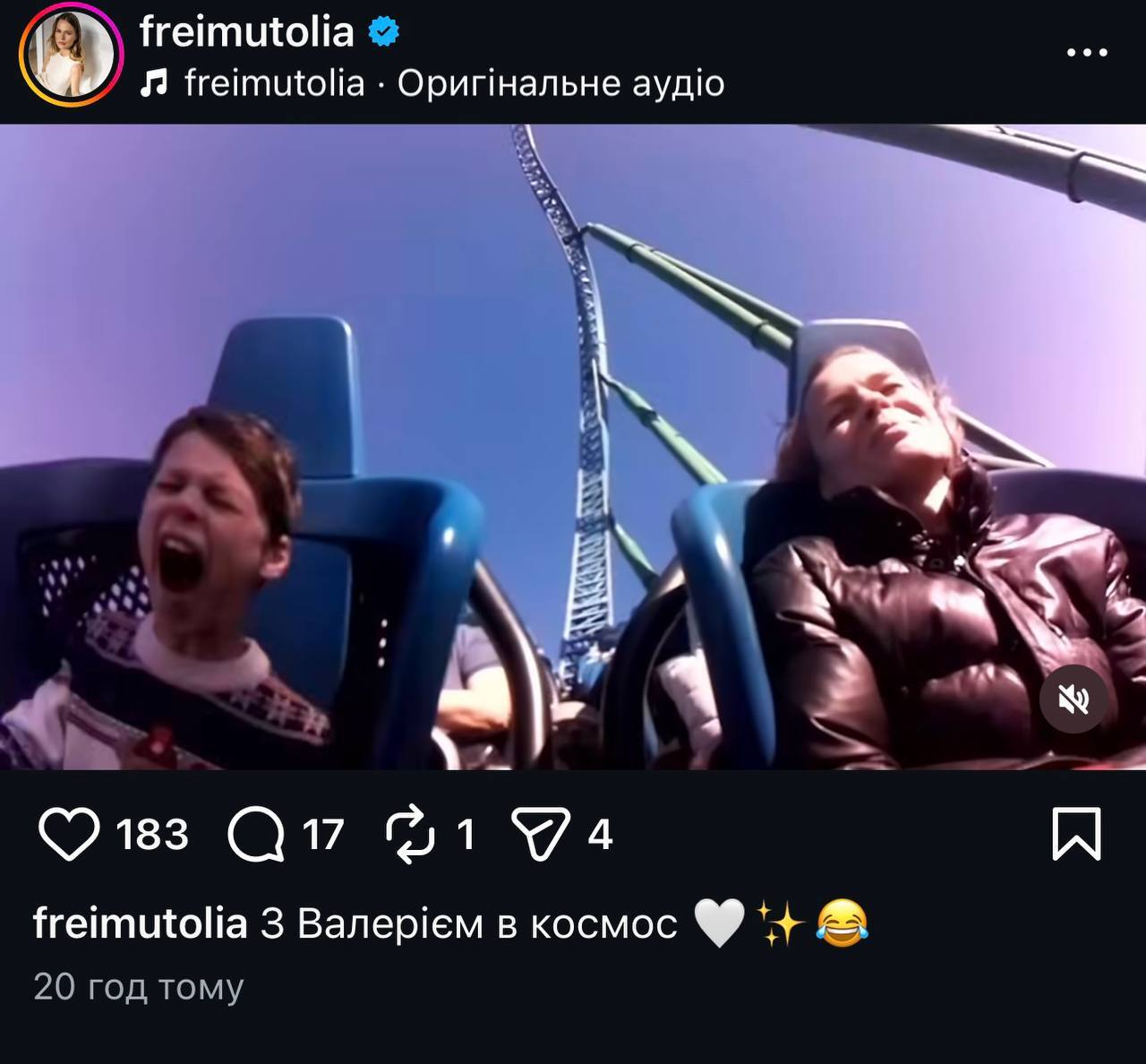Viewport: 1146px width, 1064px height.
Task: Like this post with the heart icon
Action: tap(69, 835)
